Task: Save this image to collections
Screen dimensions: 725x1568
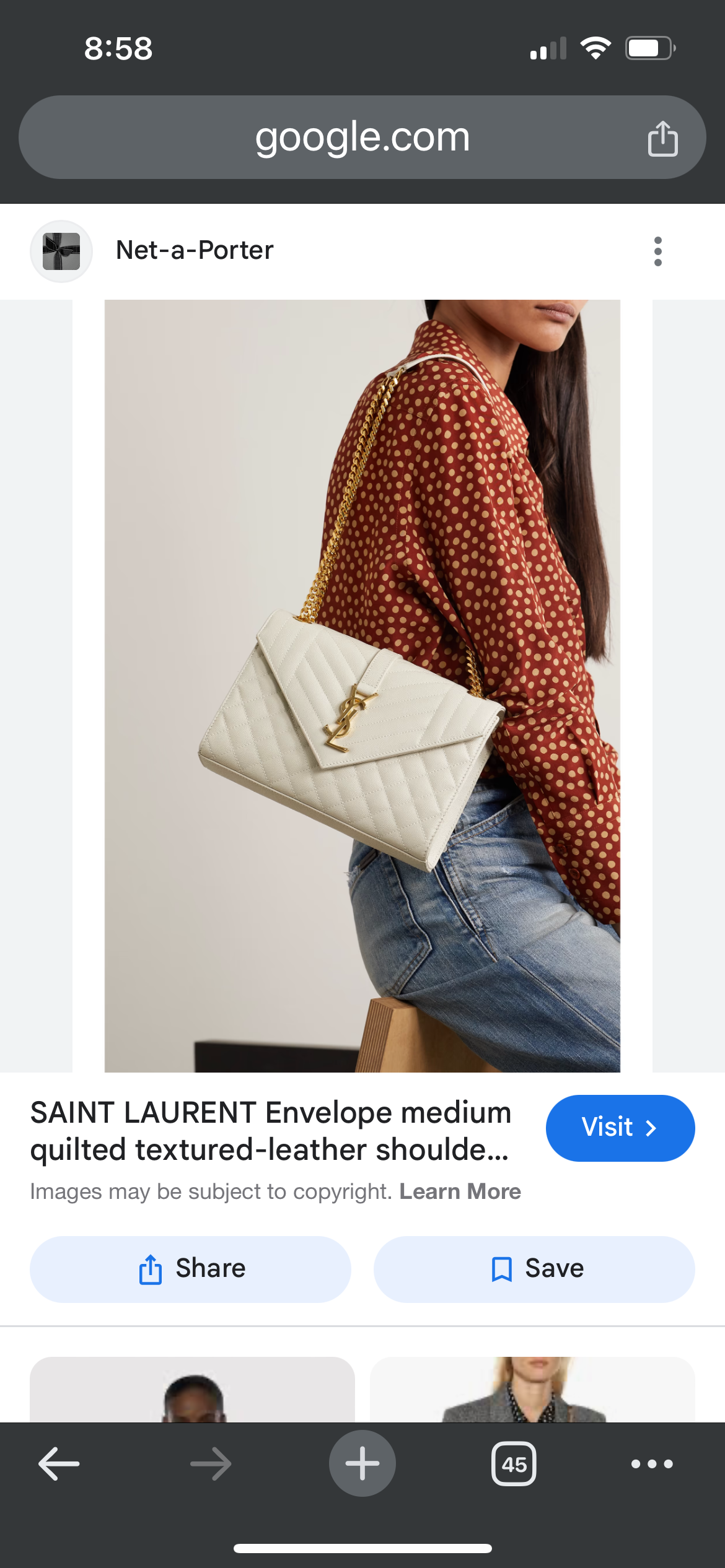Action: (x=534, y=1269)
